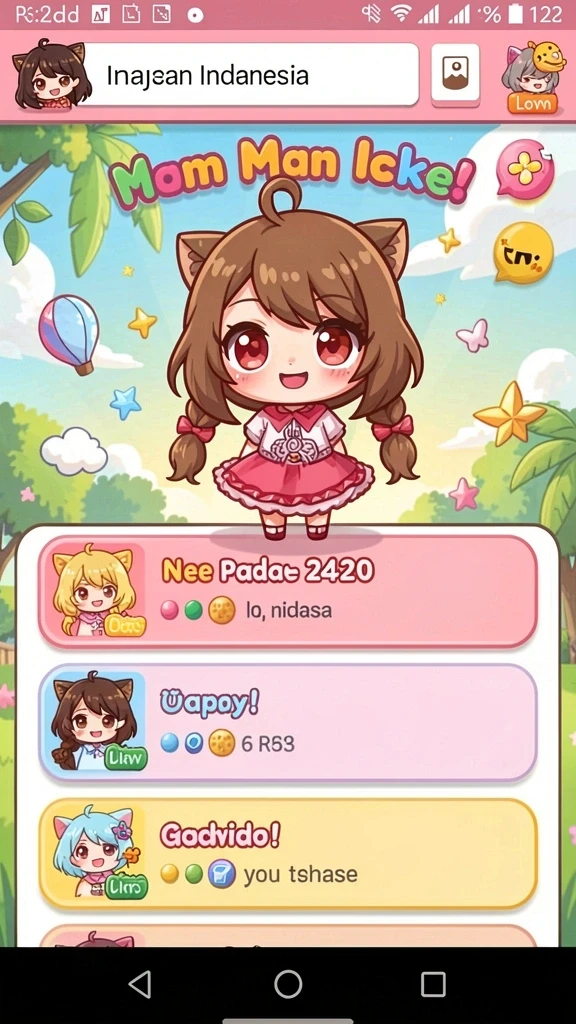576x1024 pixels.
Task: Show recent apps with the square button
Action: (433, 984)
